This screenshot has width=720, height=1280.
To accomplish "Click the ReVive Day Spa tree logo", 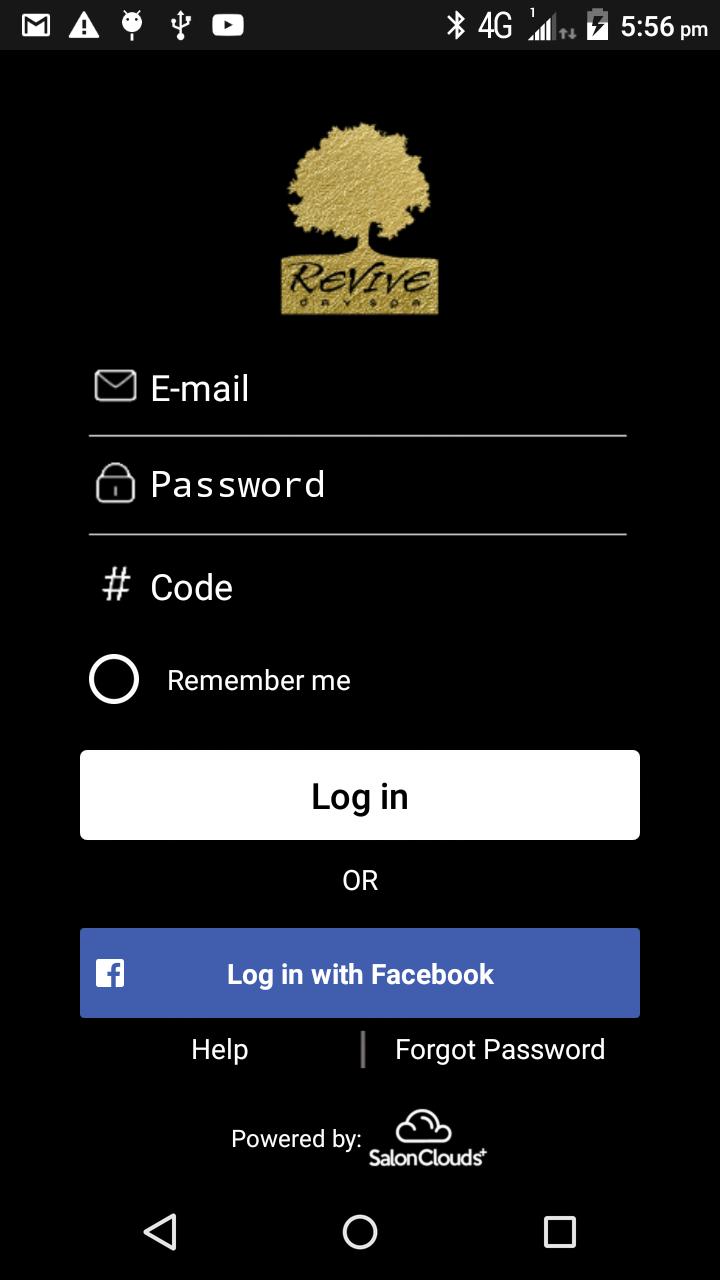I will point(360,215).
